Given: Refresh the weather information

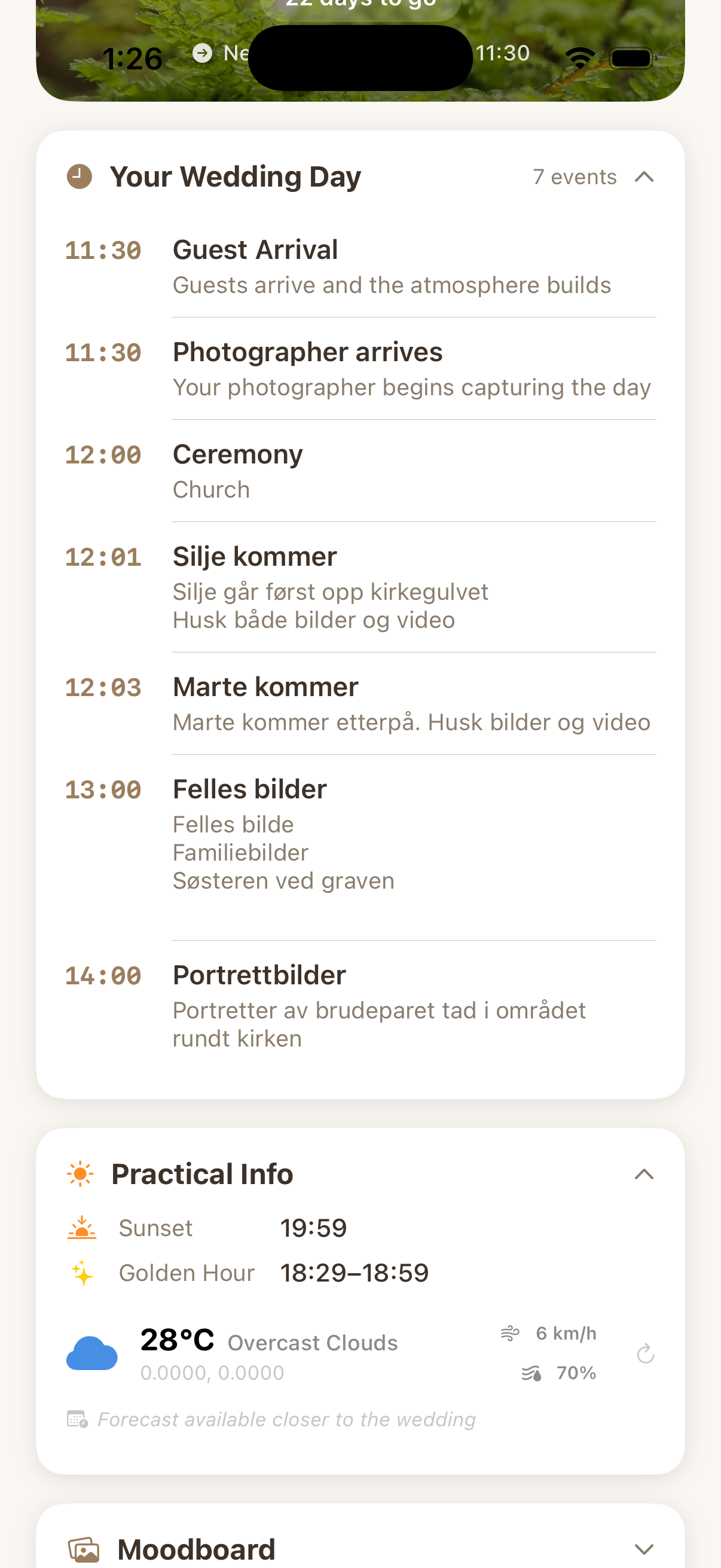Looking at the screenshot, I should coord(645,1353).
